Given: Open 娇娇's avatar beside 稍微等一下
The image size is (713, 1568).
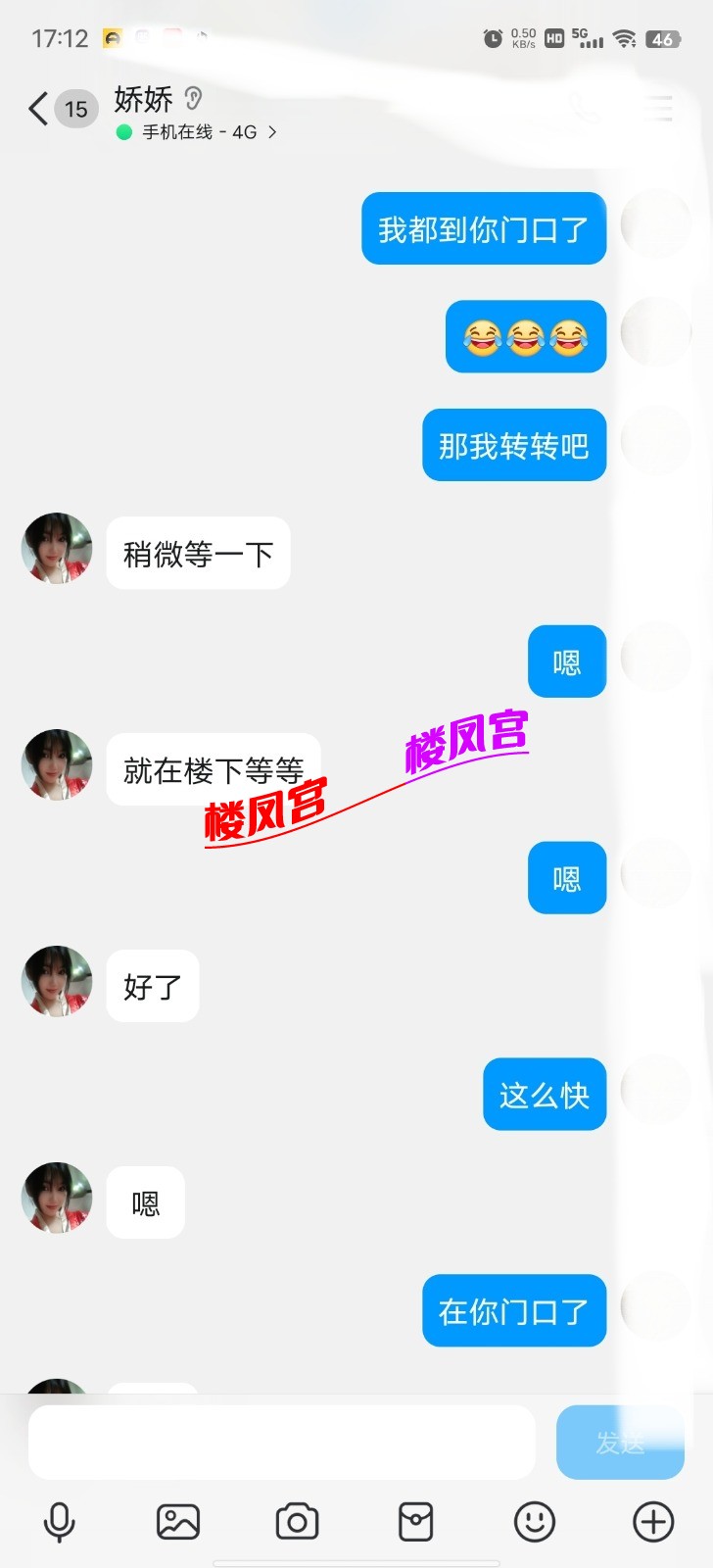Looking at the screenshot, I should pyautogui.click(x=57, y=549).
